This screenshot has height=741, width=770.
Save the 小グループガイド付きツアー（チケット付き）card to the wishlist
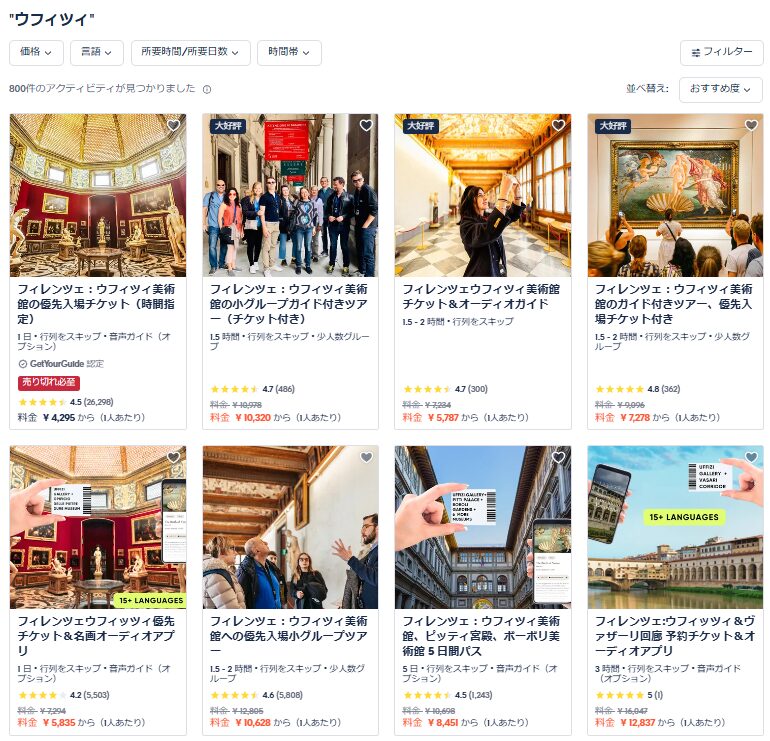click(366, 126)
